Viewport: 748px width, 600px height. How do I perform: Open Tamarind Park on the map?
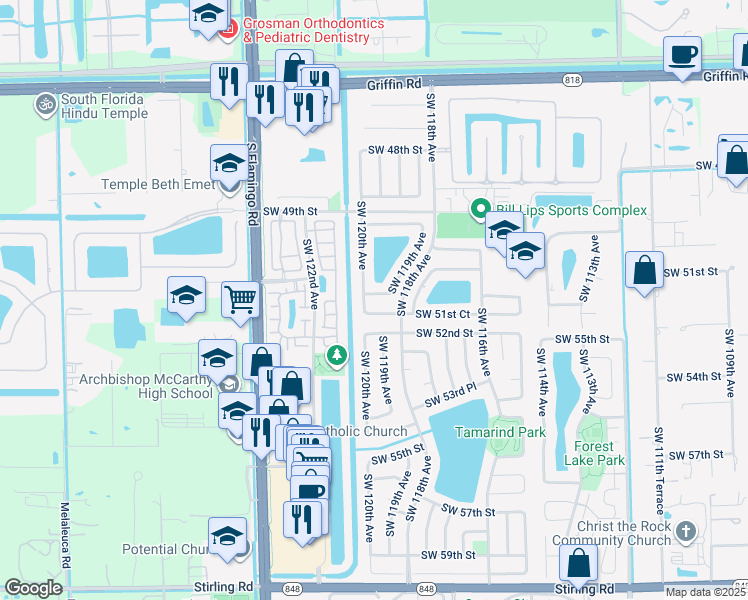point(500,432)
